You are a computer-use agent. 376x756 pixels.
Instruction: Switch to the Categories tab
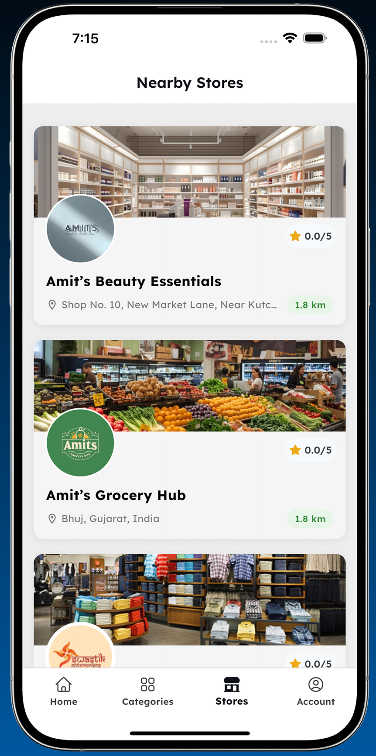point(148,691)
